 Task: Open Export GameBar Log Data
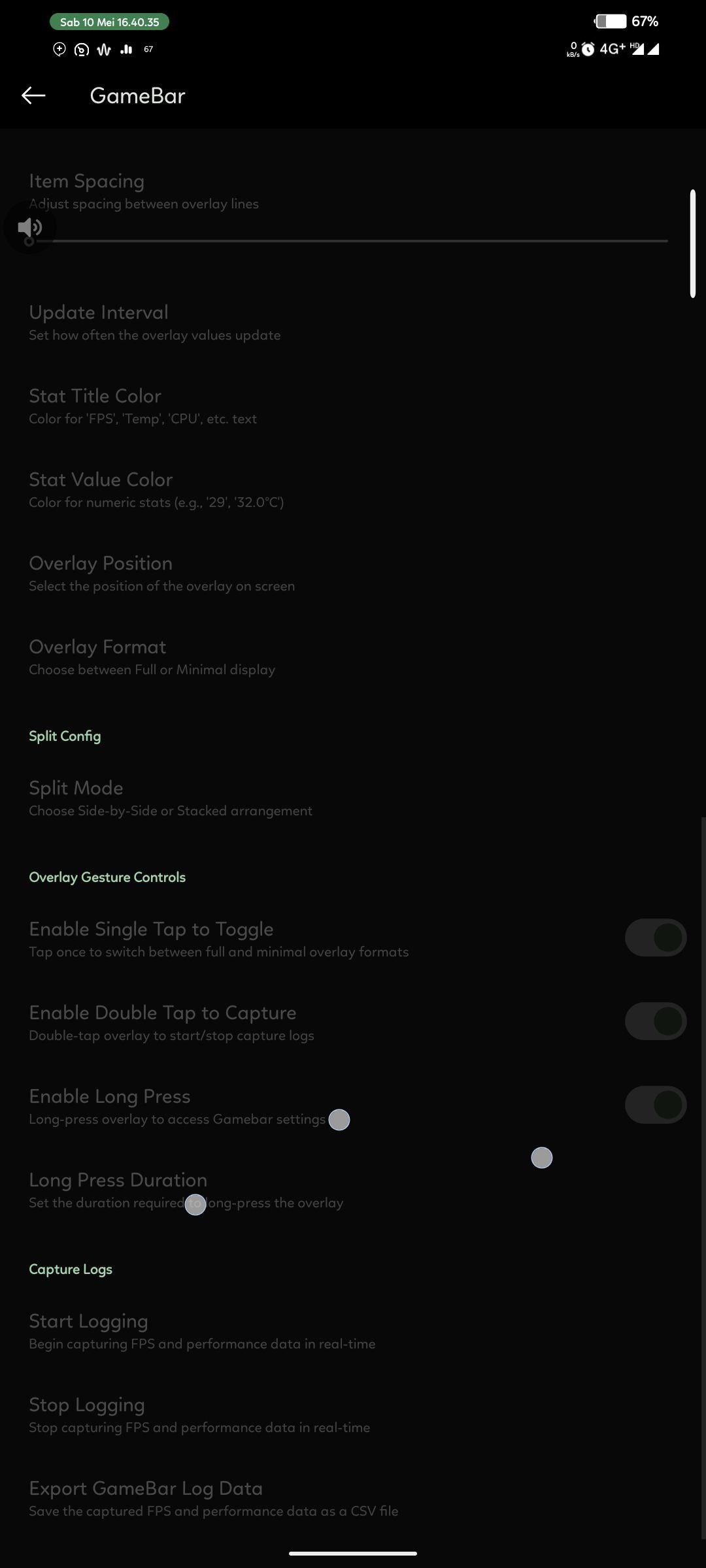click(353, 1499)
